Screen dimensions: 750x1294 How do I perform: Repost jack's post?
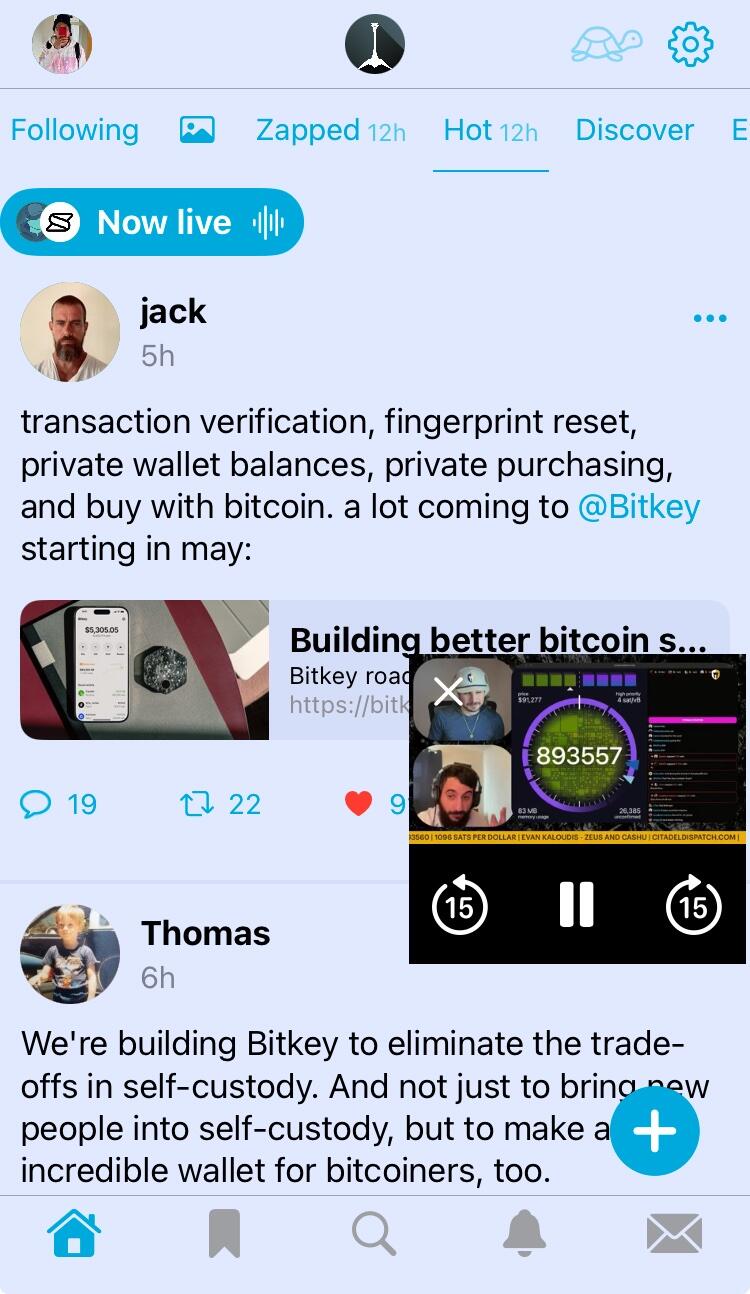click(191, 803)
